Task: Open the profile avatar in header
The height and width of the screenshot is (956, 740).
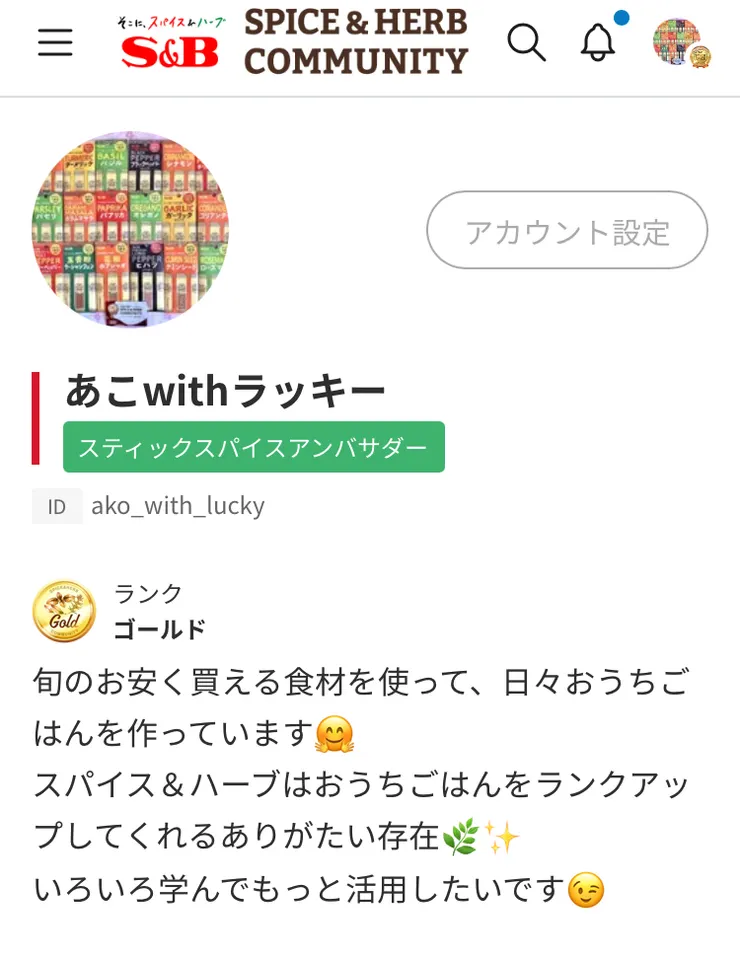Action: tap(679, 43)
